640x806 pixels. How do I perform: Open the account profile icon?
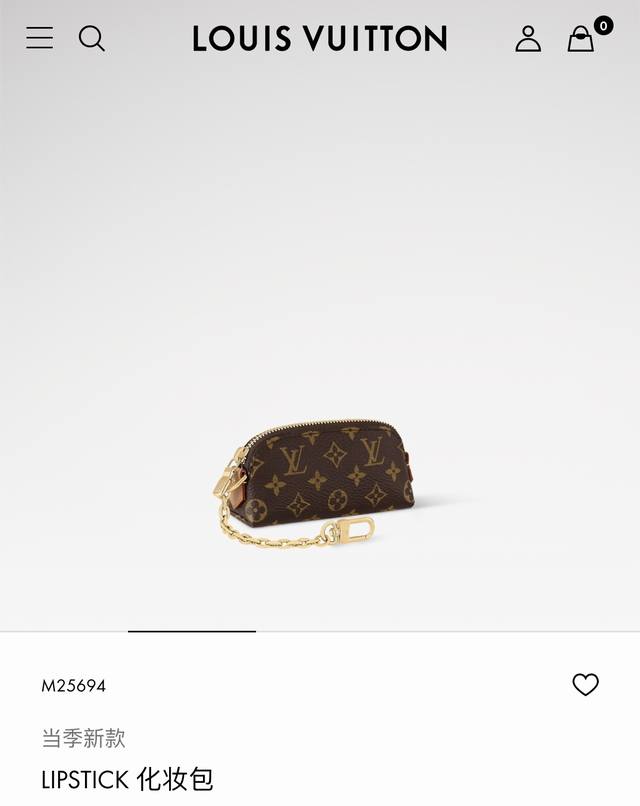click(528, 39)
